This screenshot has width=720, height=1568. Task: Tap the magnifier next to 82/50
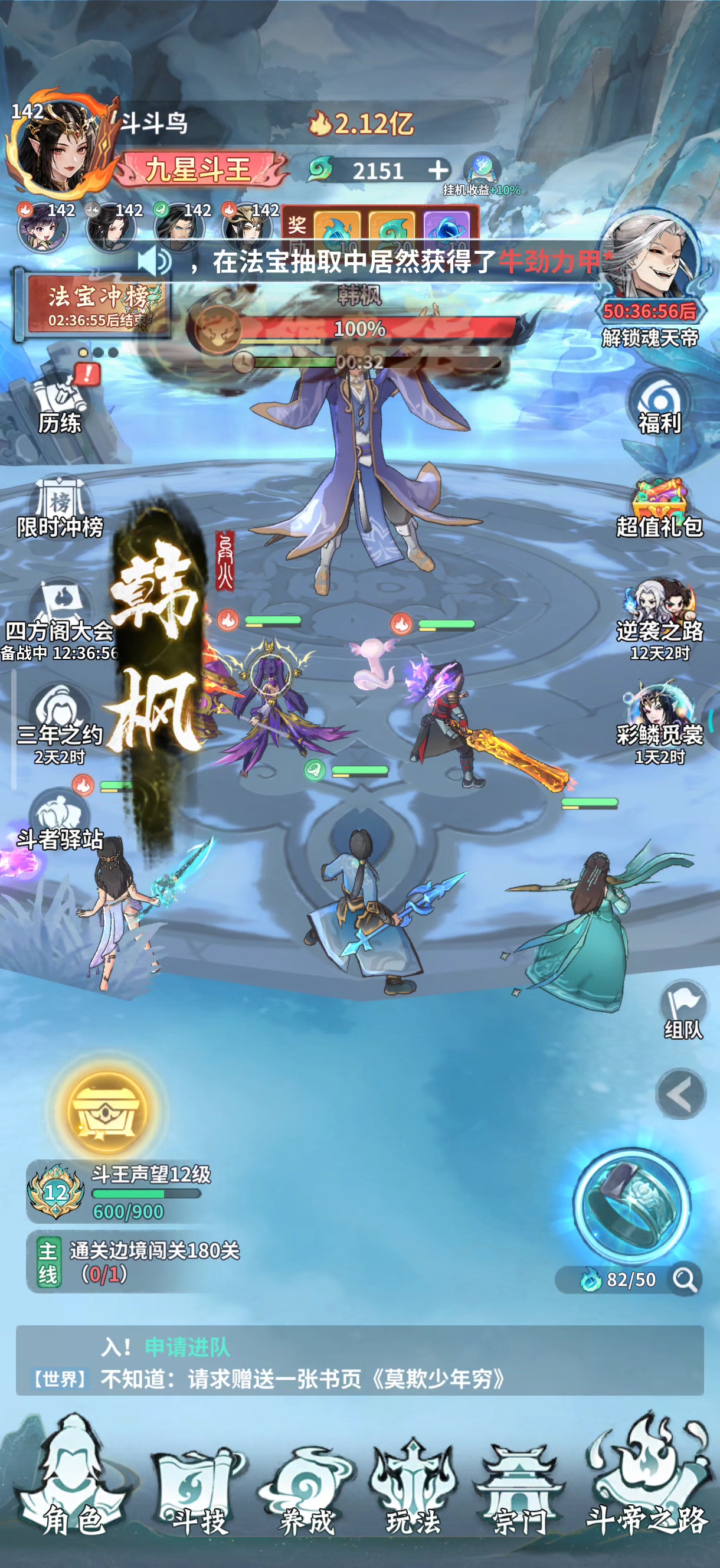pos(685,1279)
